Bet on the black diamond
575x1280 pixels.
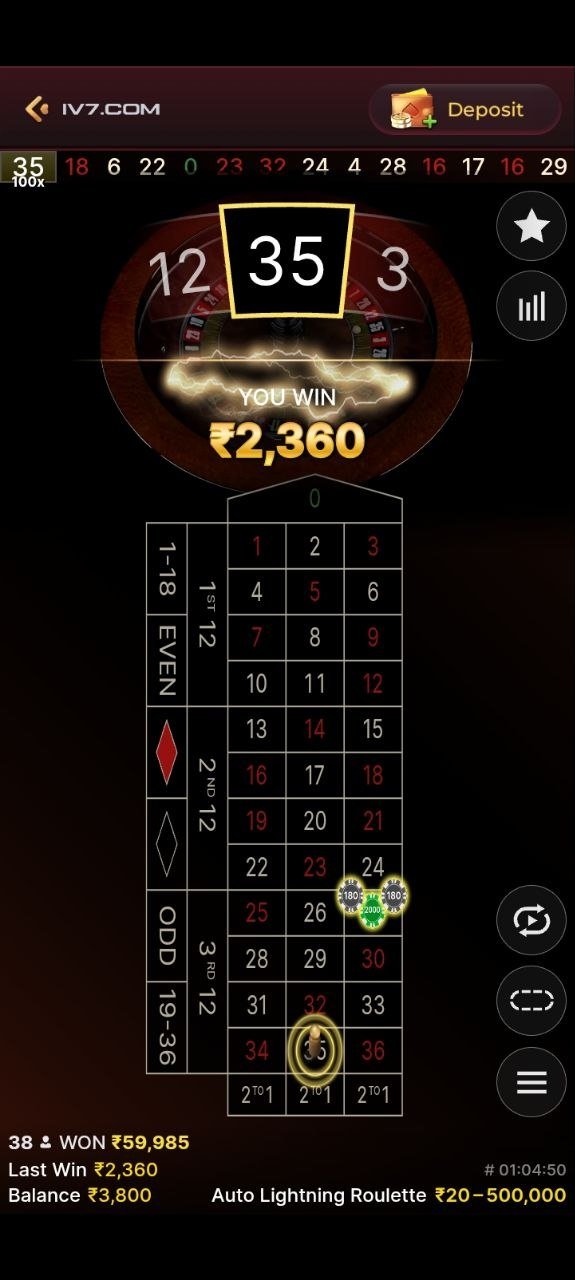coord(167,844)
